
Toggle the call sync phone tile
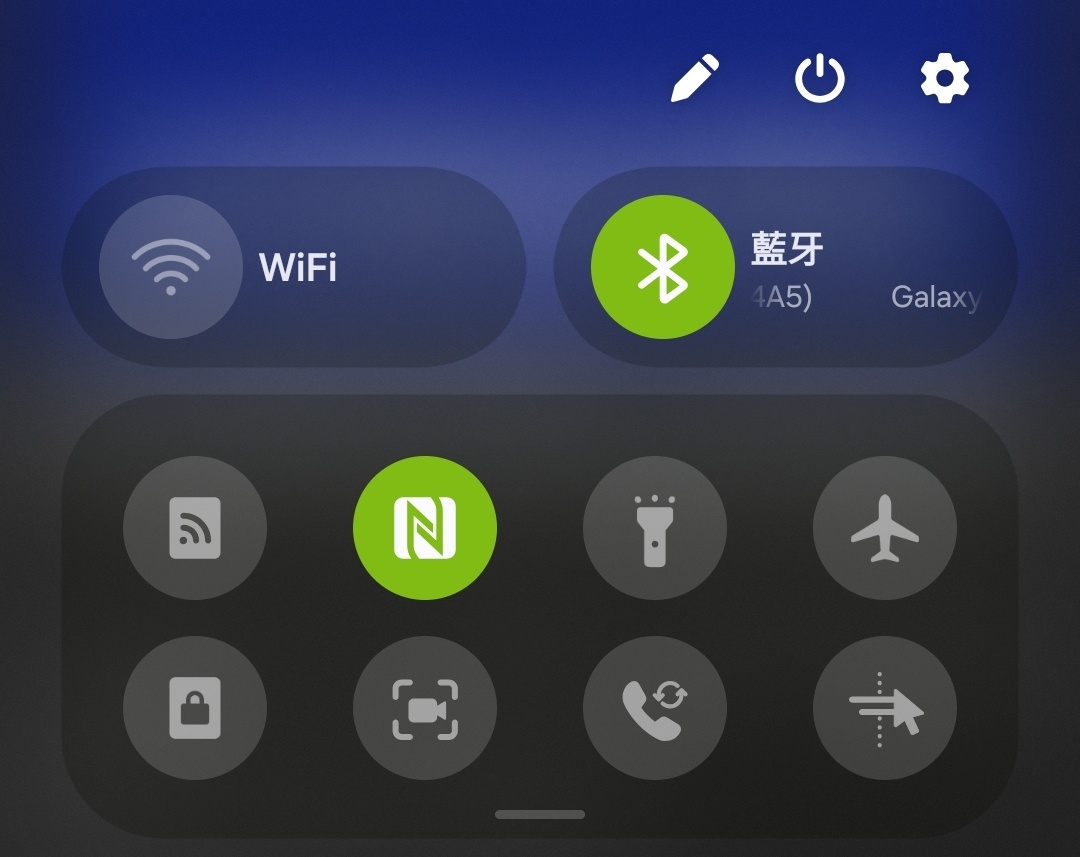(655, 708)
